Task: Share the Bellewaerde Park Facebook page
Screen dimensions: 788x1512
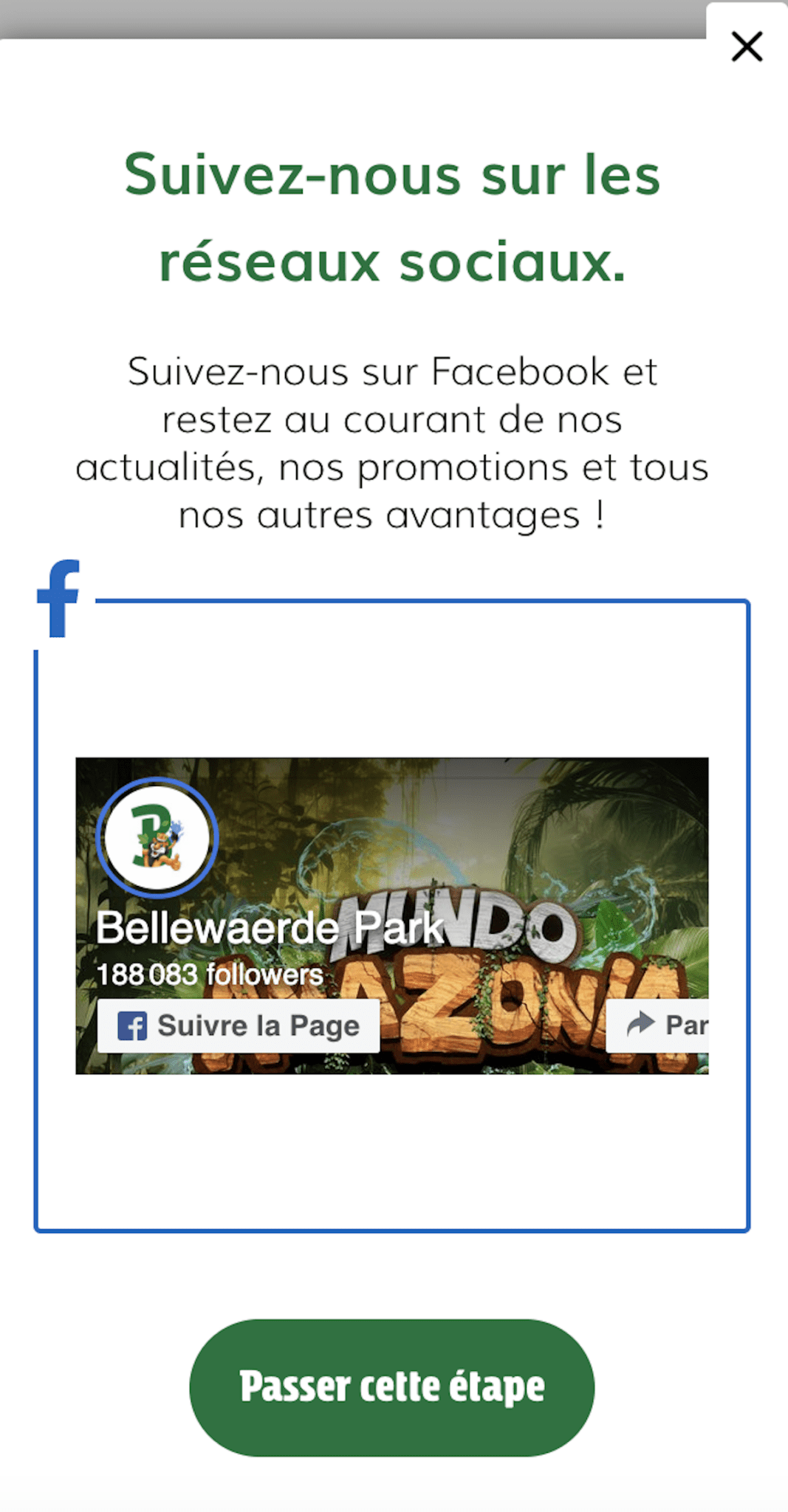Action: (659, 1025)
